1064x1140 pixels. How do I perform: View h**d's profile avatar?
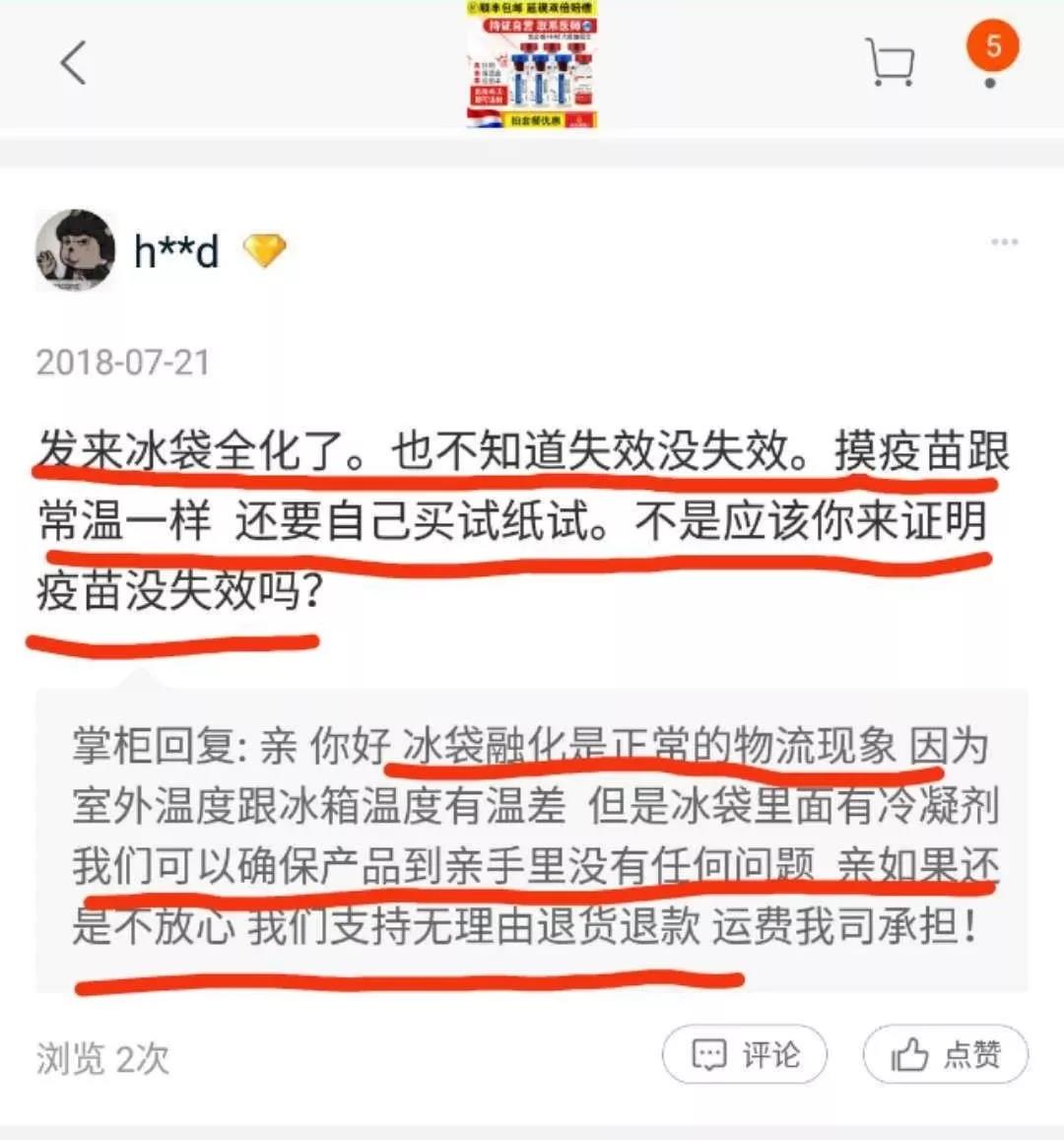coord(75,250)
